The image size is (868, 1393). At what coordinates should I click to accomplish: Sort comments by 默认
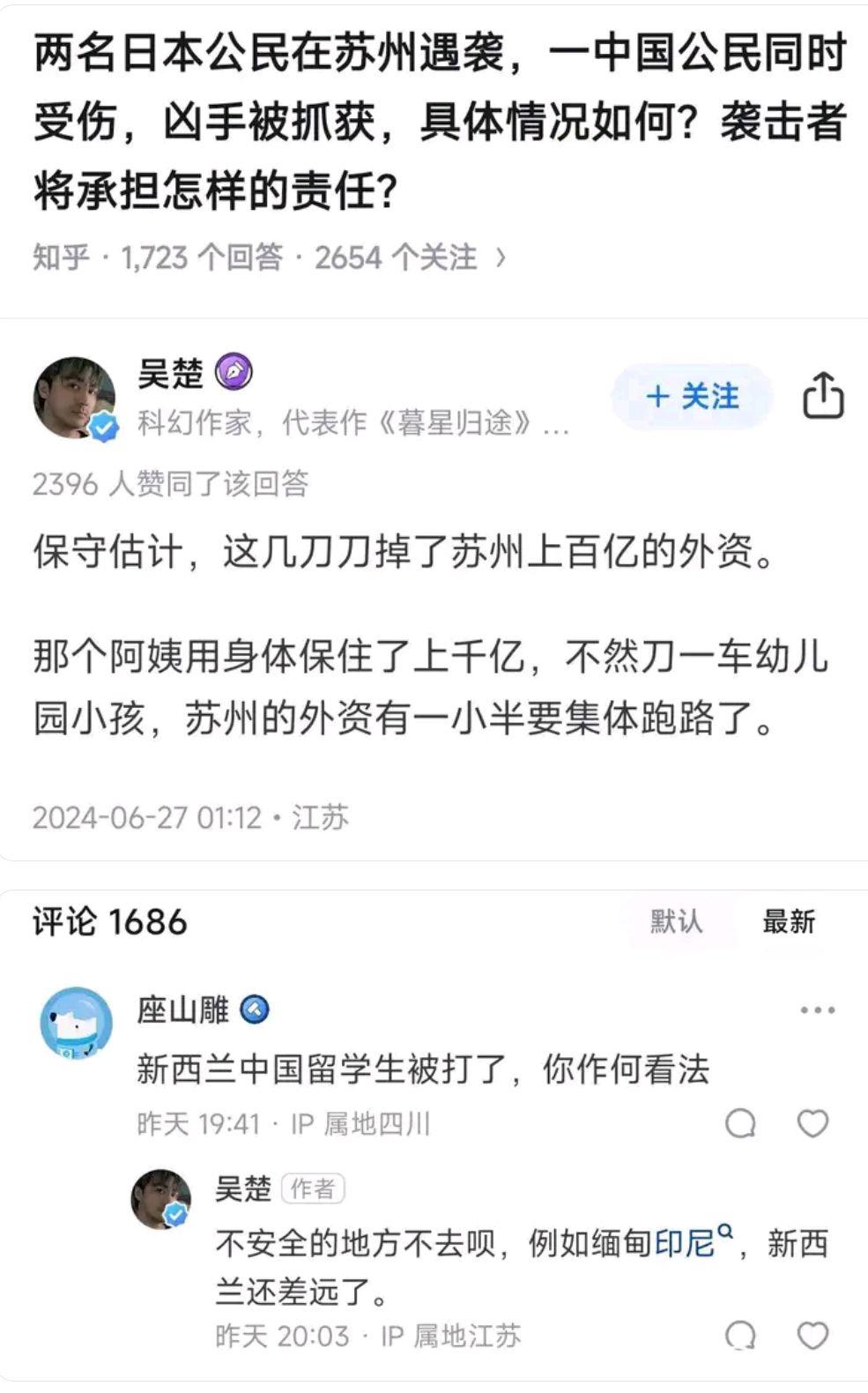coord(676,921)
